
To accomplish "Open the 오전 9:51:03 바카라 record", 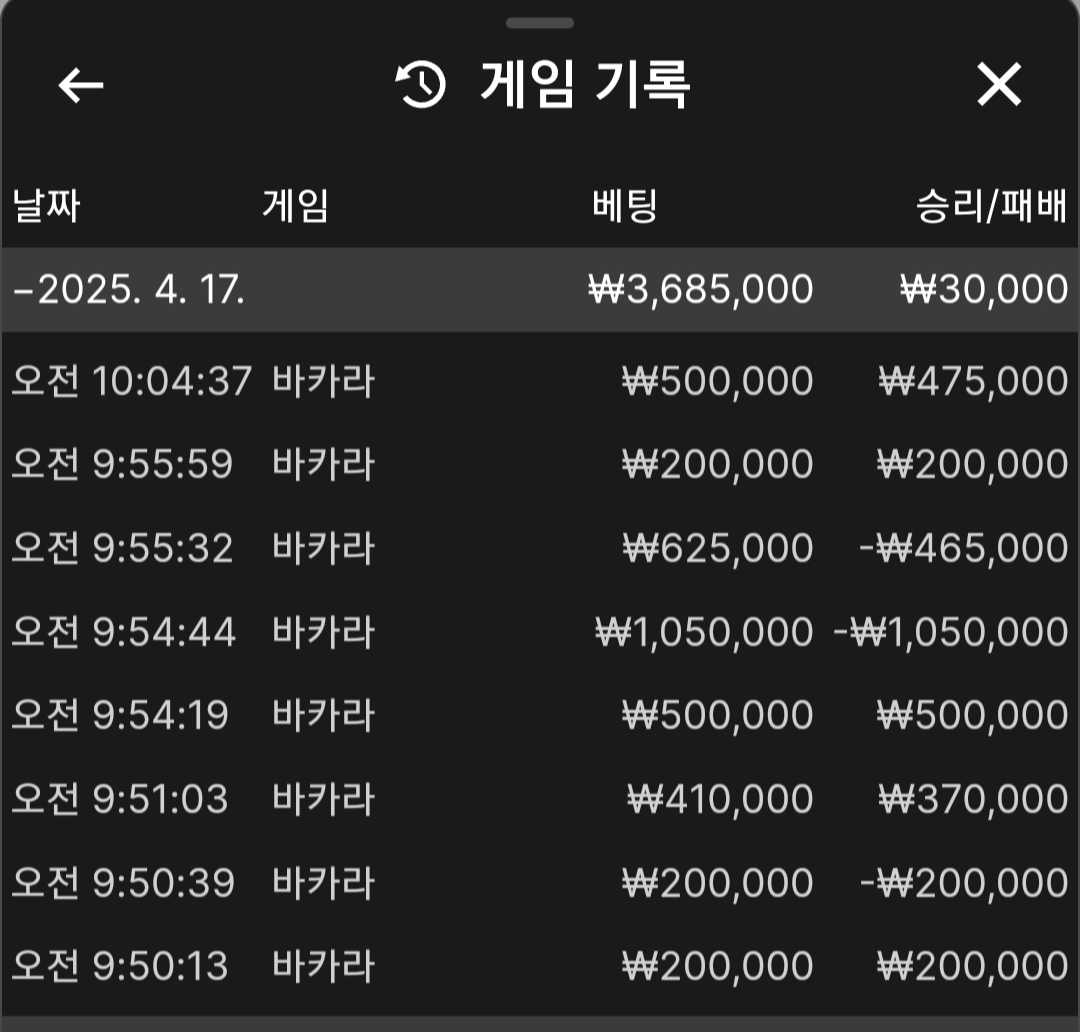I will [540, 799].
